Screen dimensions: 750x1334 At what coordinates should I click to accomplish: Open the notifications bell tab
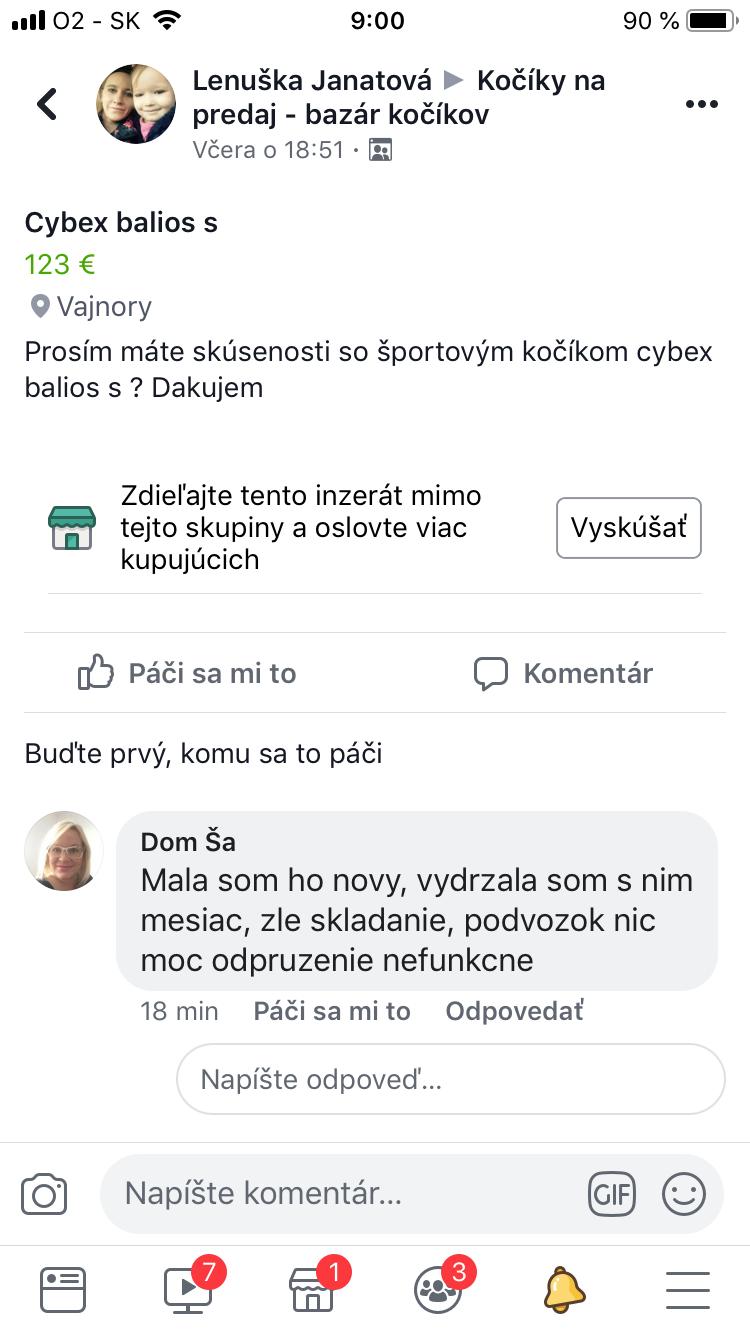(x=563, y=1289)
